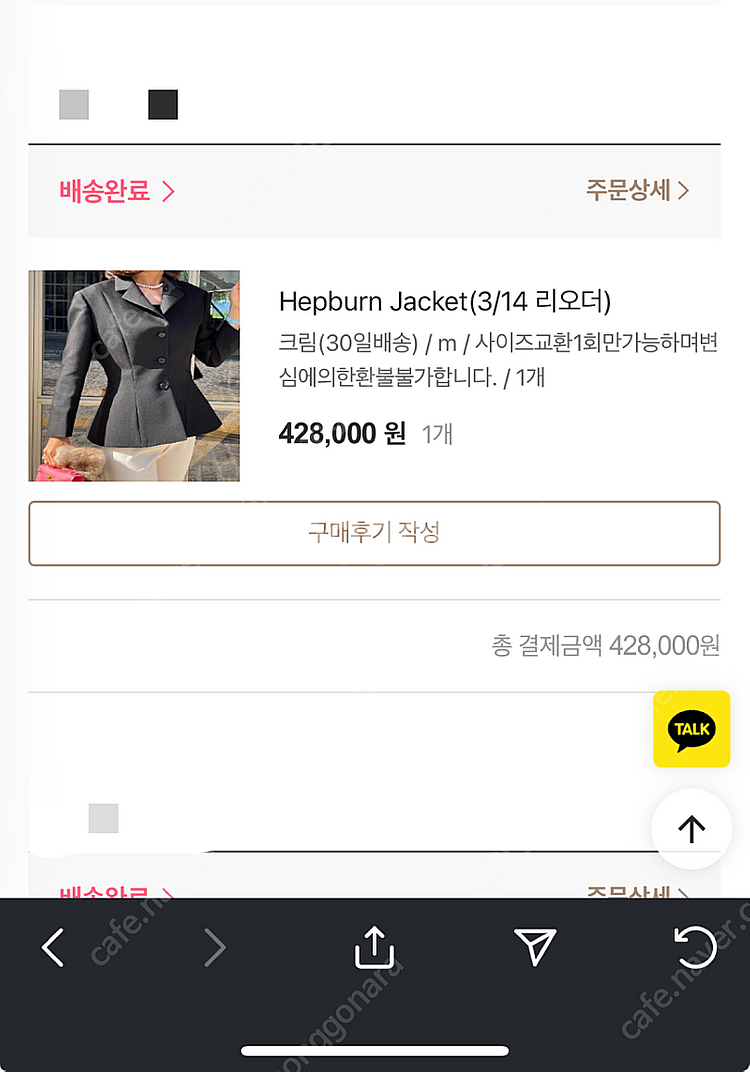Image resolution: width=750 pixels, height=1072 pixels.
Task: Go back in the browser
Action: (x=54, y=947)
